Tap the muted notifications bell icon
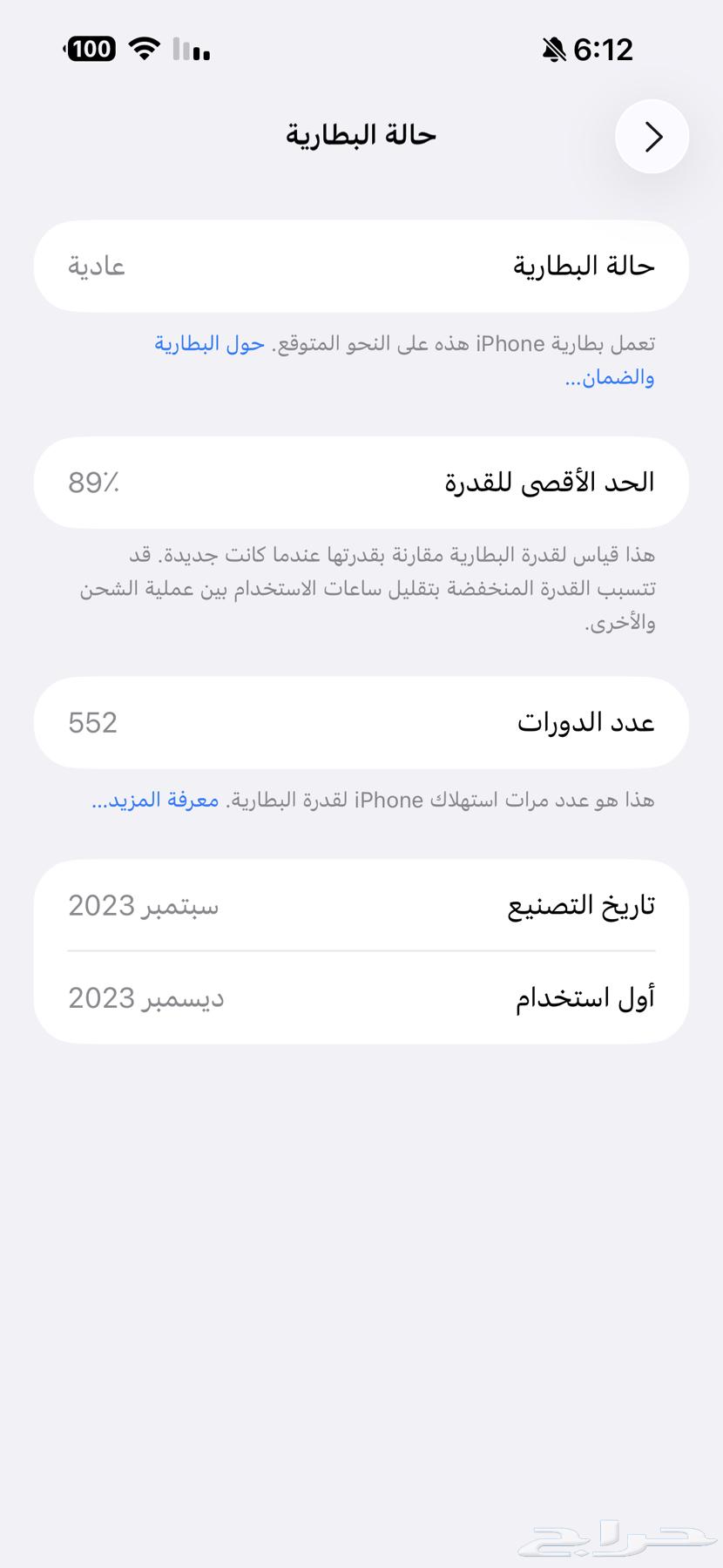This screenshot has width=723, height=1568. click(555, 50)
